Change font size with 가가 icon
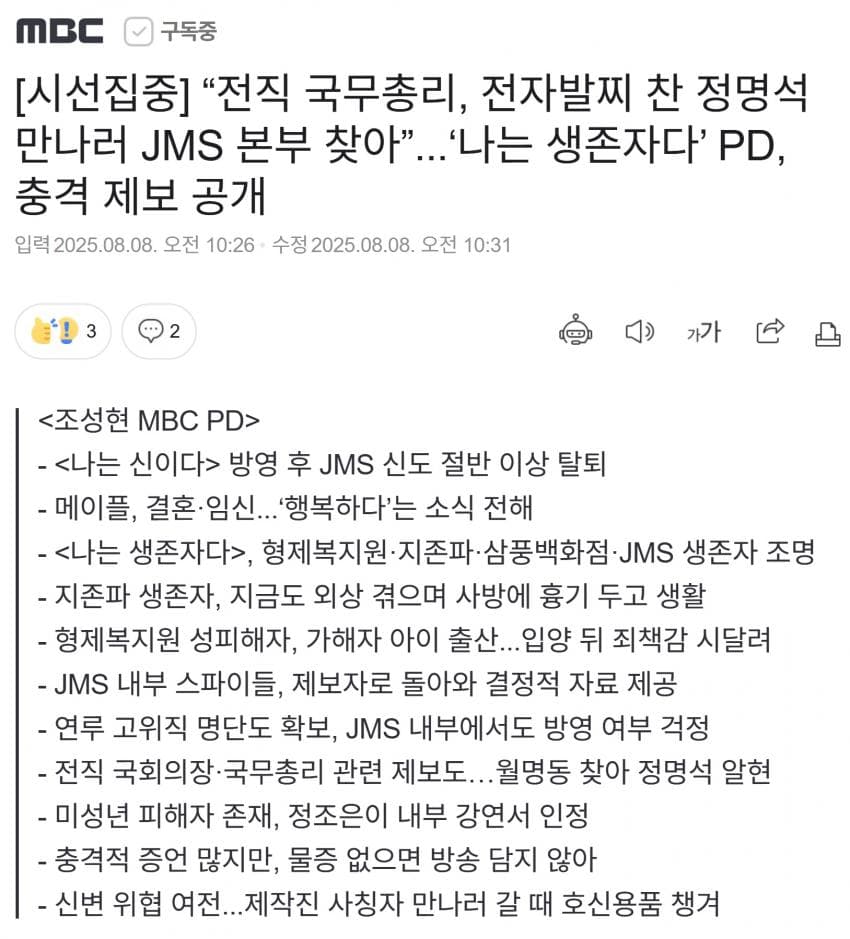850x939 pixels. click(703, 331)
